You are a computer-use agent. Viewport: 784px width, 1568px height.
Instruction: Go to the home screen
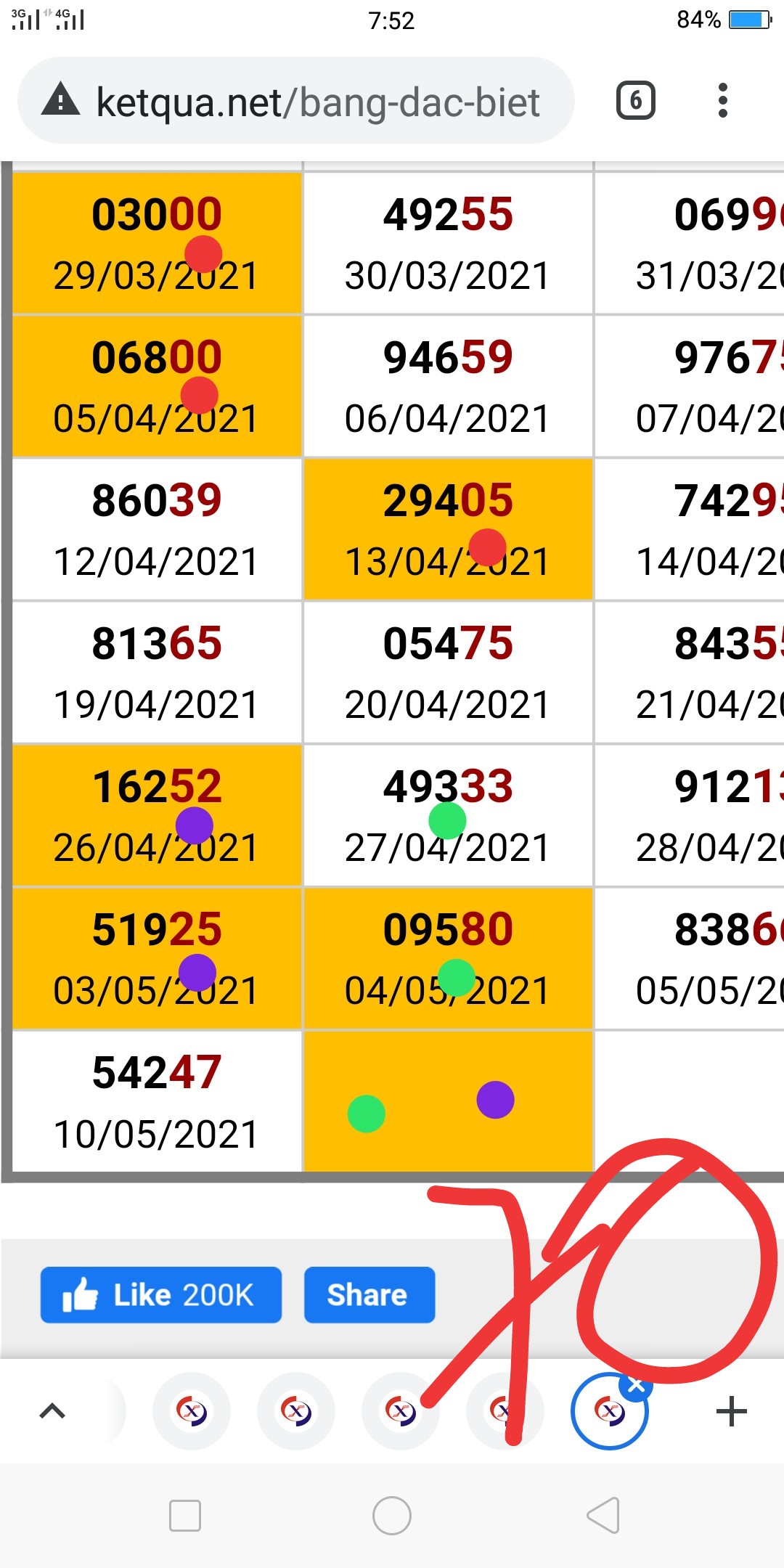(391, 1515)
